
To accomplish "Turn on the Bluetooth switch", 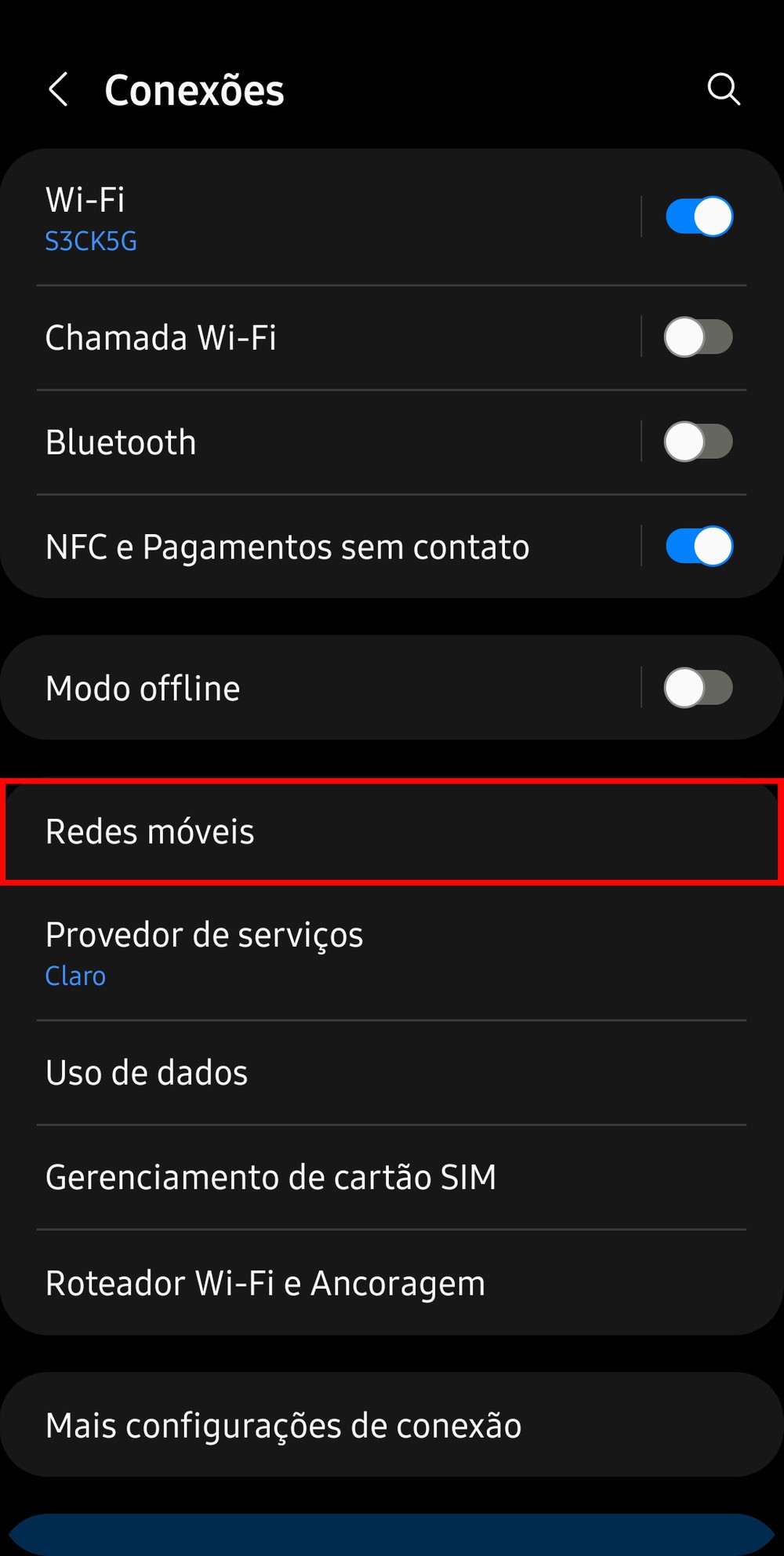I will (x=699, y=442).
